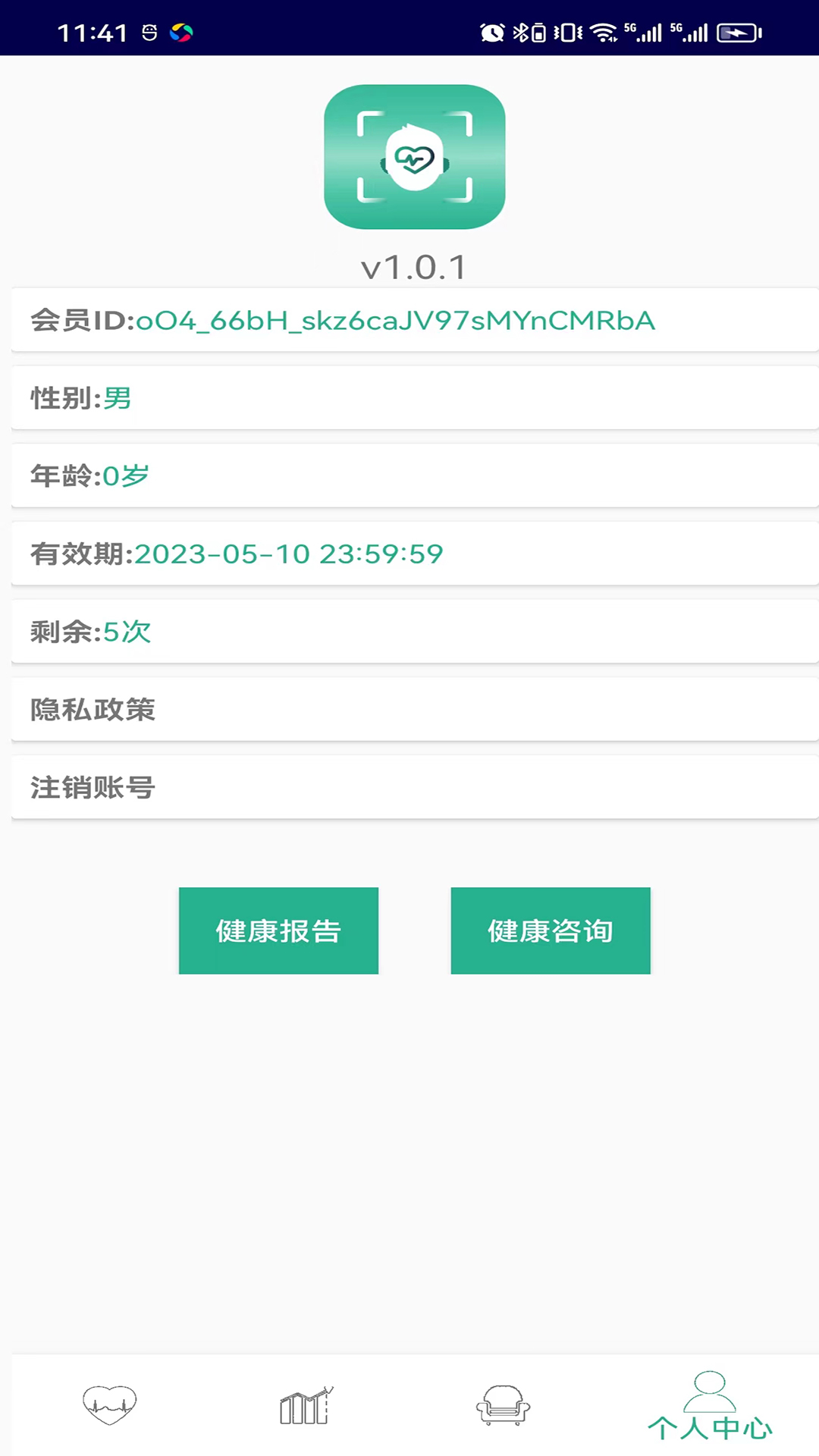This screenshot has height=1456, width=819.
Task: Tap the battery charging indicator in status bar
Action: pyautogui.click(x=737, y=33)
